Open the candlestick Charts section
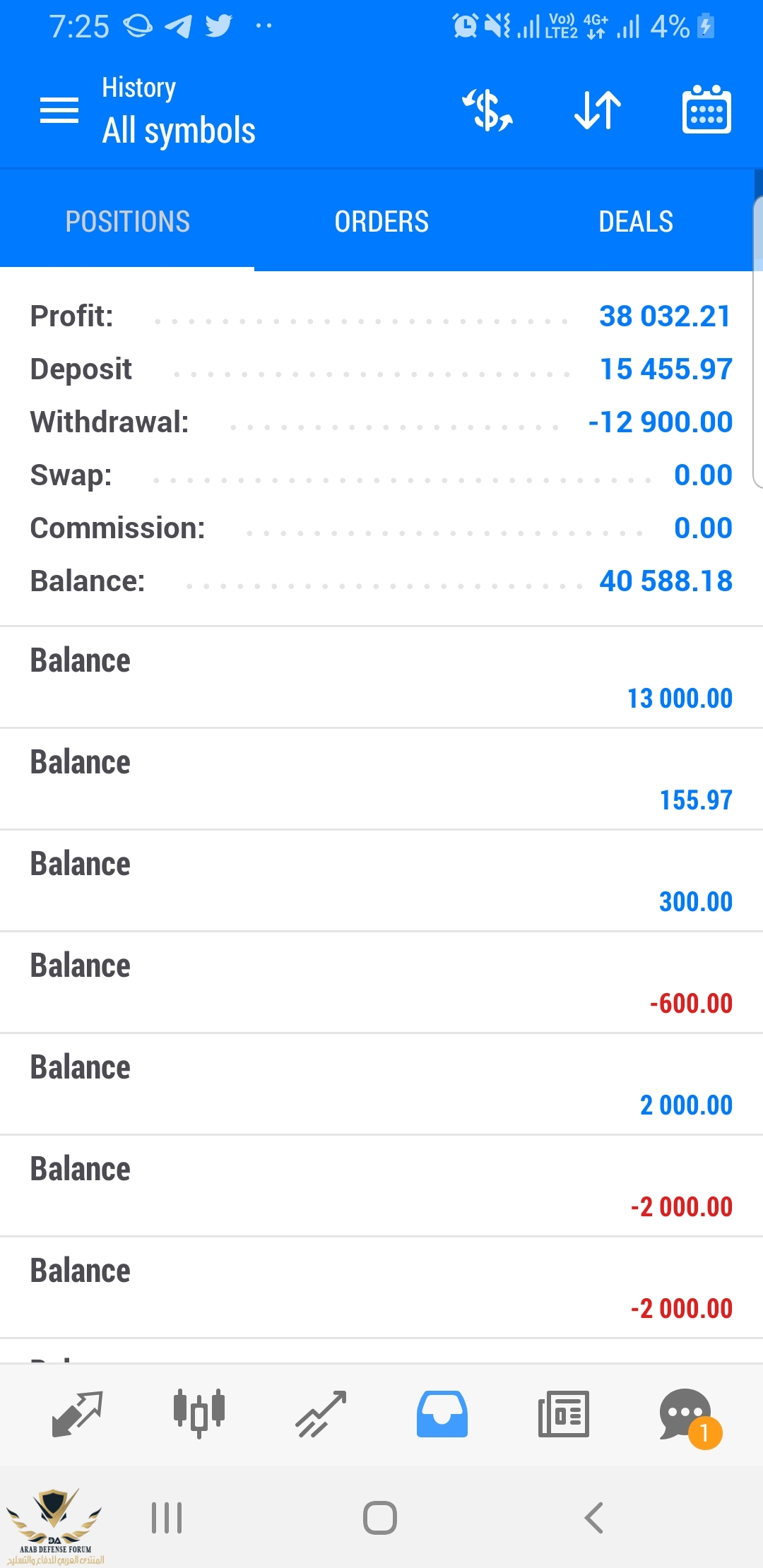 pyautogui.click(x=199, y=1414)
